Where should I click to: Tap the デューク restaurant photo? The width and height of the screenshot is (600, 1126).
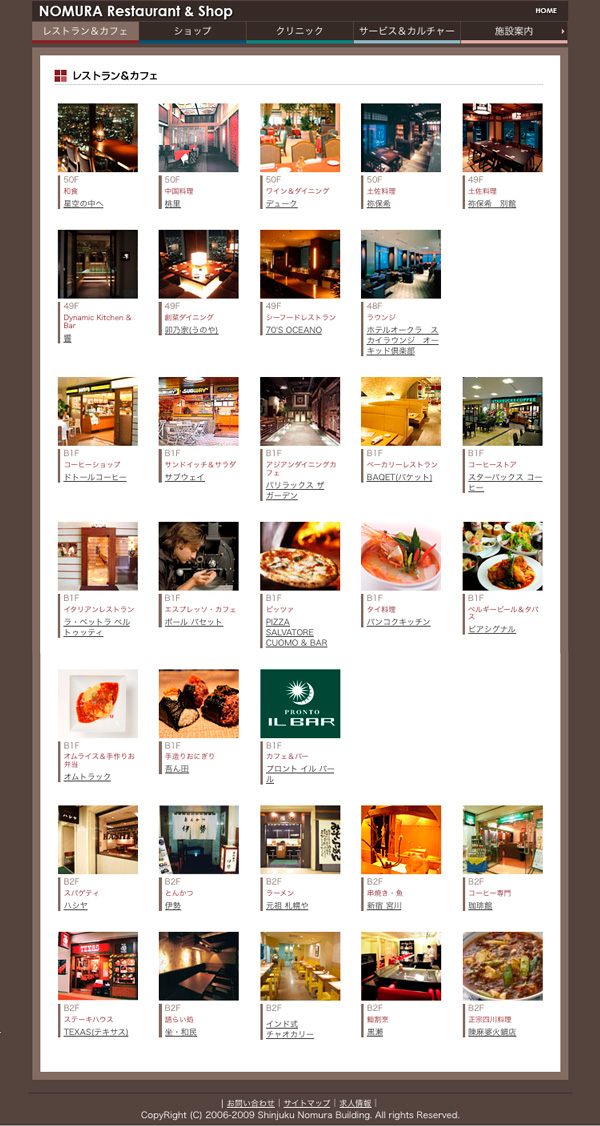[300, 137]
